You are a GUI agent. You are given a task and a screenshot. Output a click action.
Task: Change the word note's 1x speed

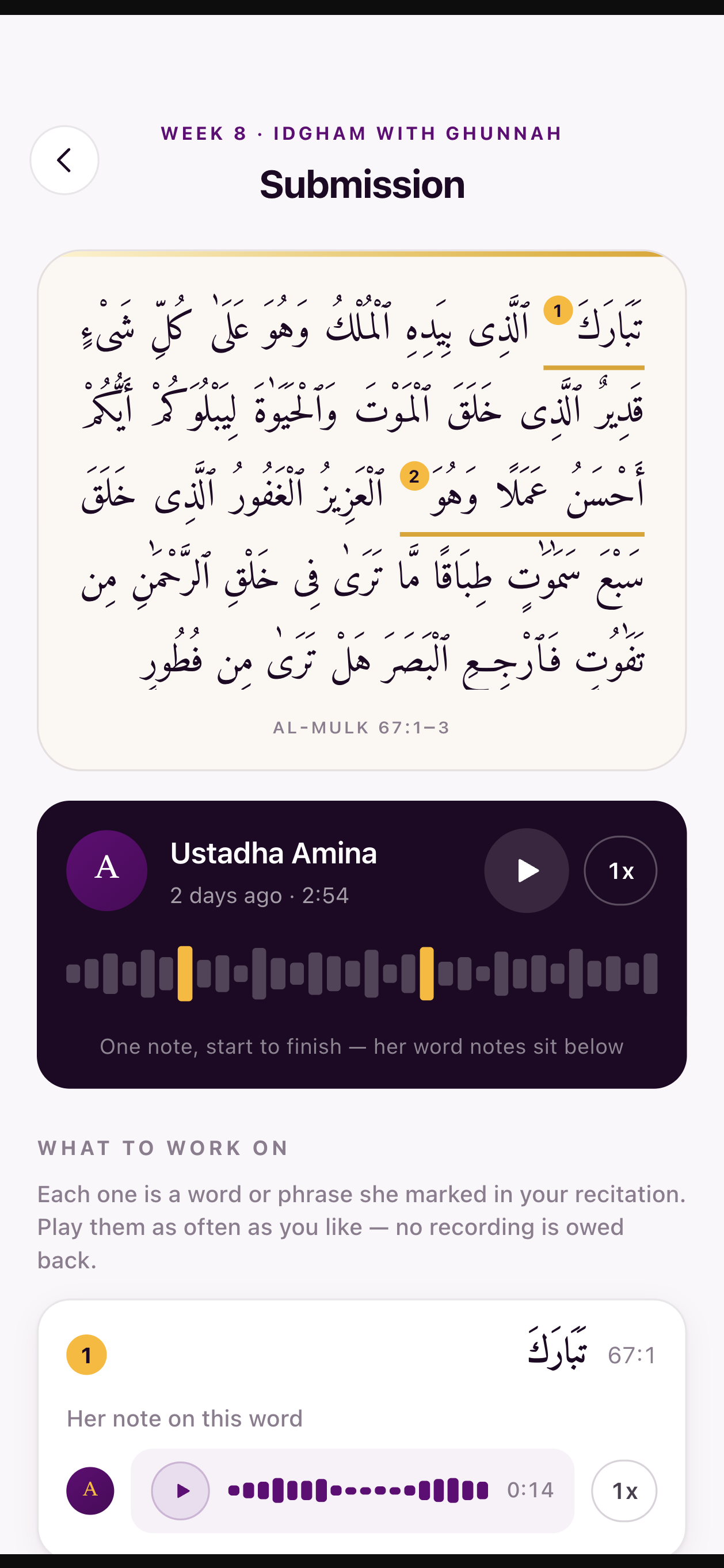point(624,1490)
